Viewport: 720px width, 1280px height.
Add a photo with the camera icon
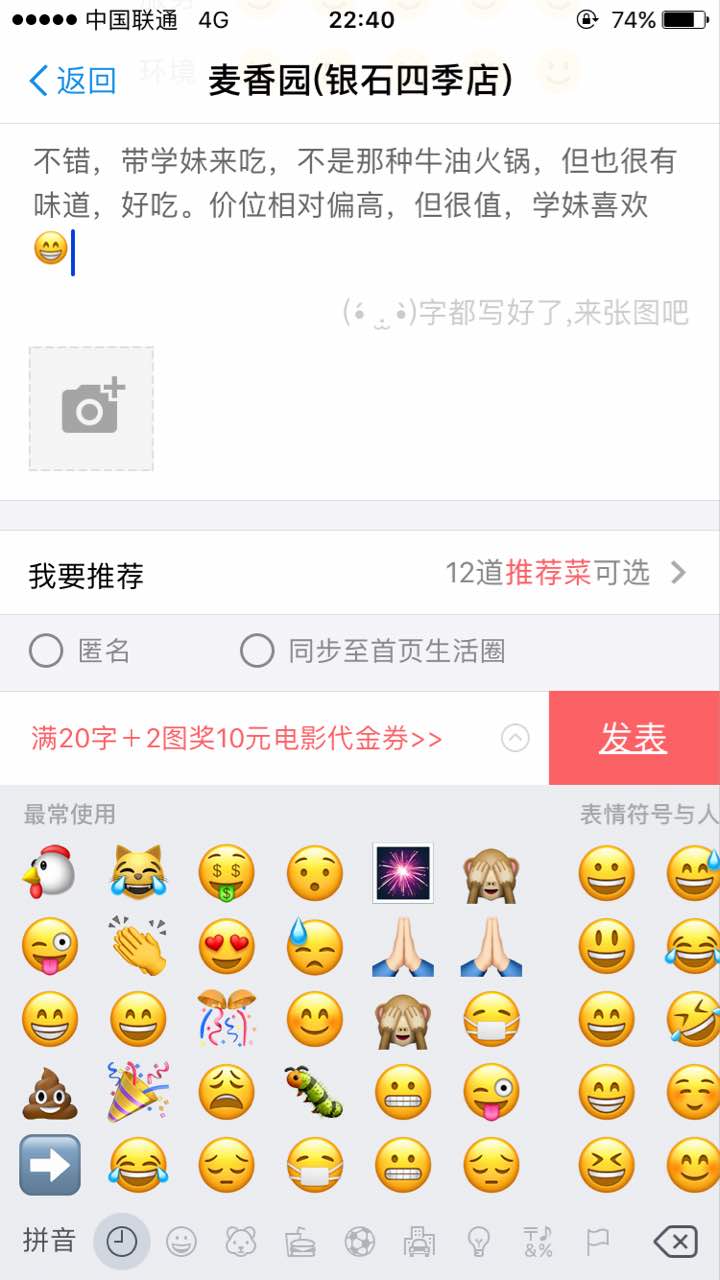(x=91, y=408)
